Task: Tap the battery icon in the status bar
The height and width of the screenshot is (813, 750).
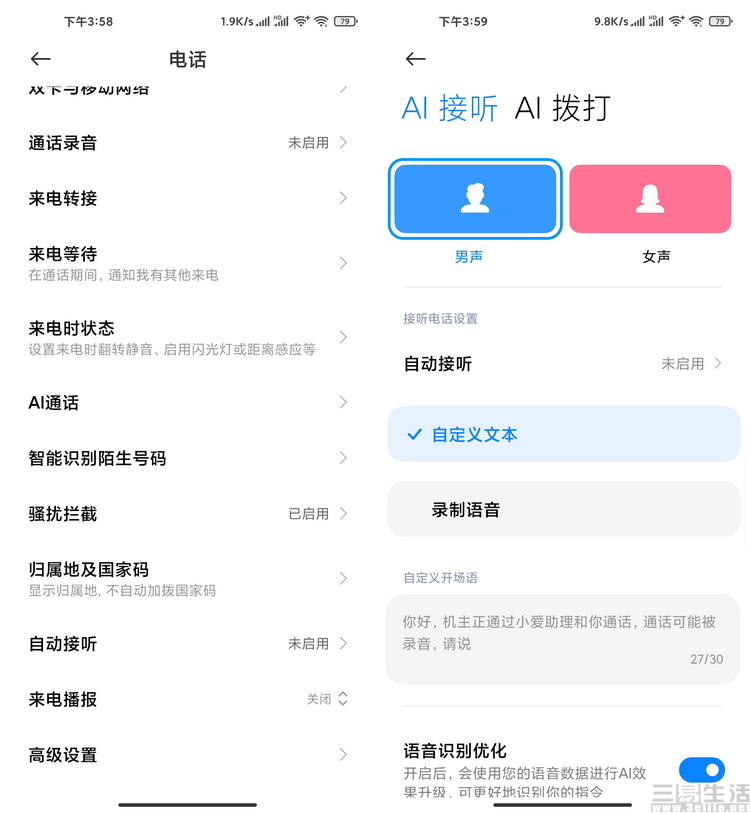Action: pos(720,20)
